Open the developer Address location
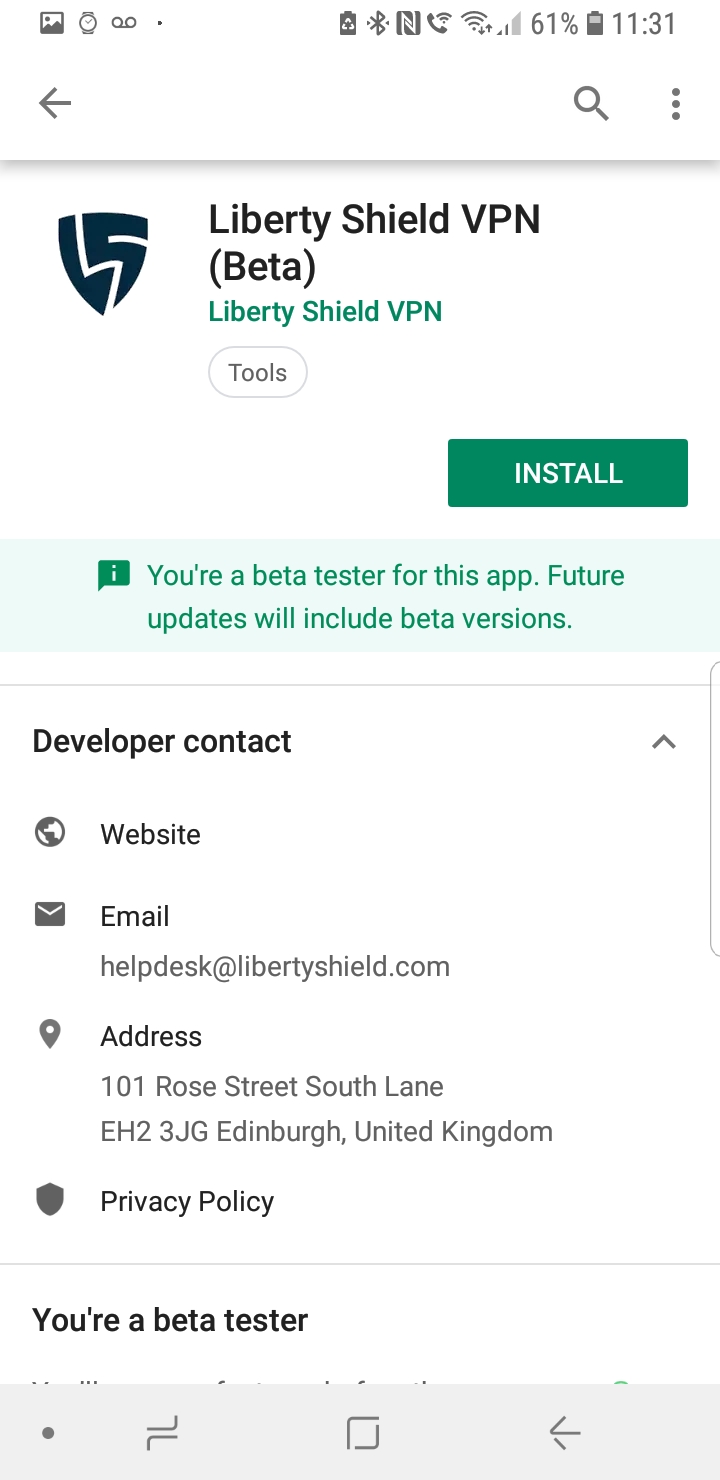Viewport: 720px width, 1480px height. (360, 1084)
